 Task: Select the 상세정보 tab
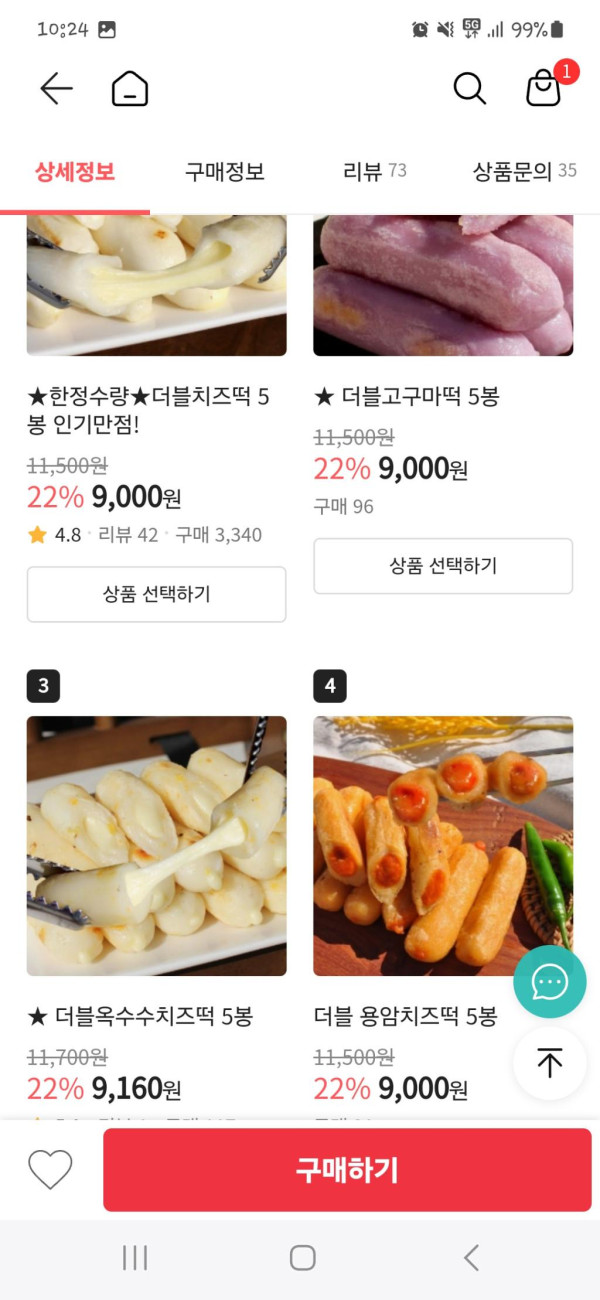tap(75, 171)
